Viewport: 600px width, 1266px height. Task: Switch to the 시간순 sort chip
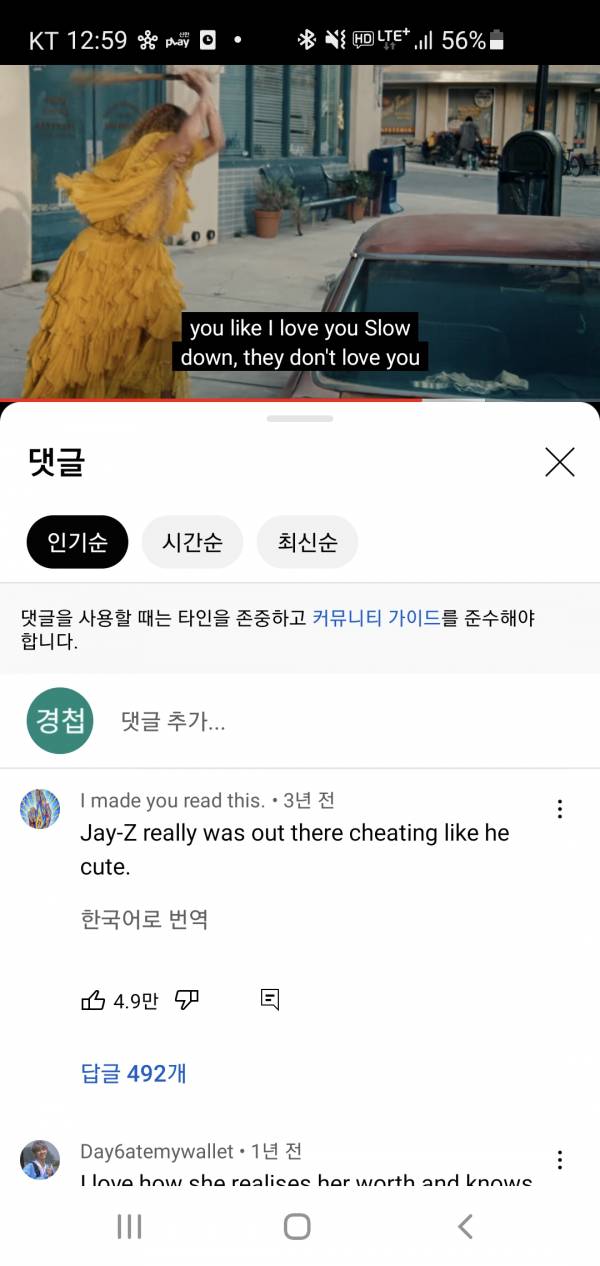[192, 542]
